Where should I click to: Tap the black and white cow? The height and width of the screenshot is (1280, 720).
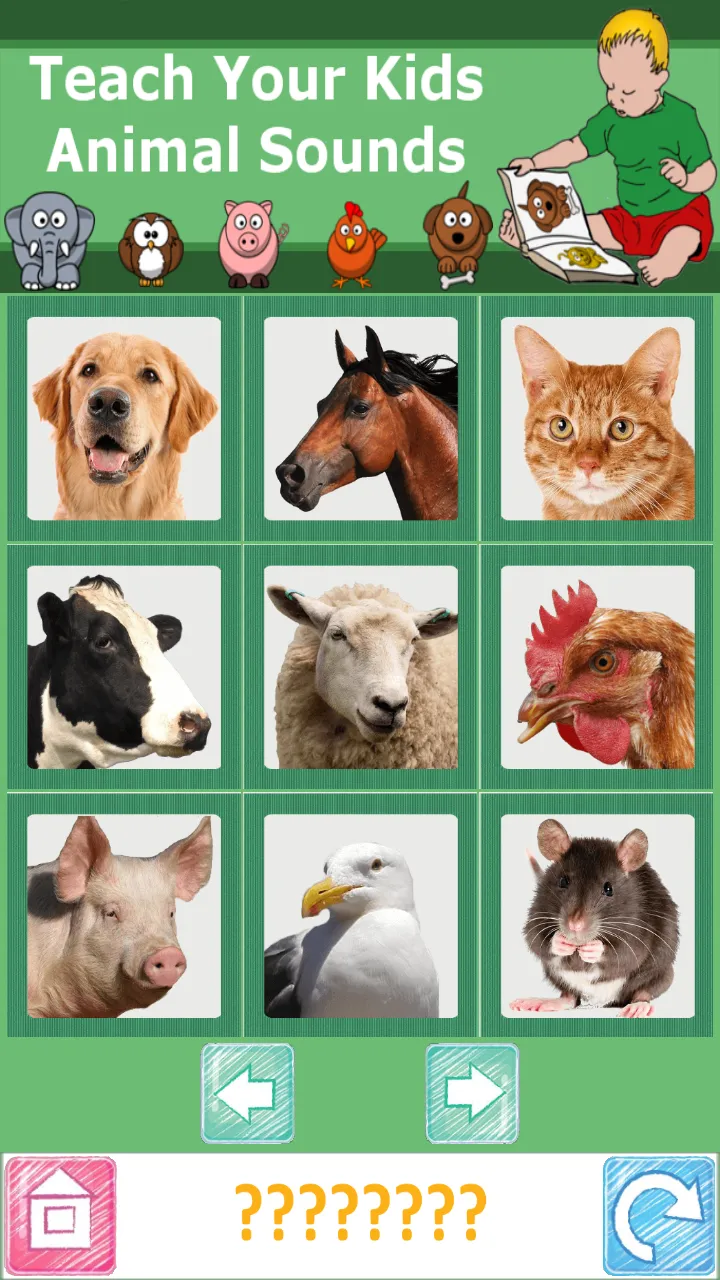point(124,667)
